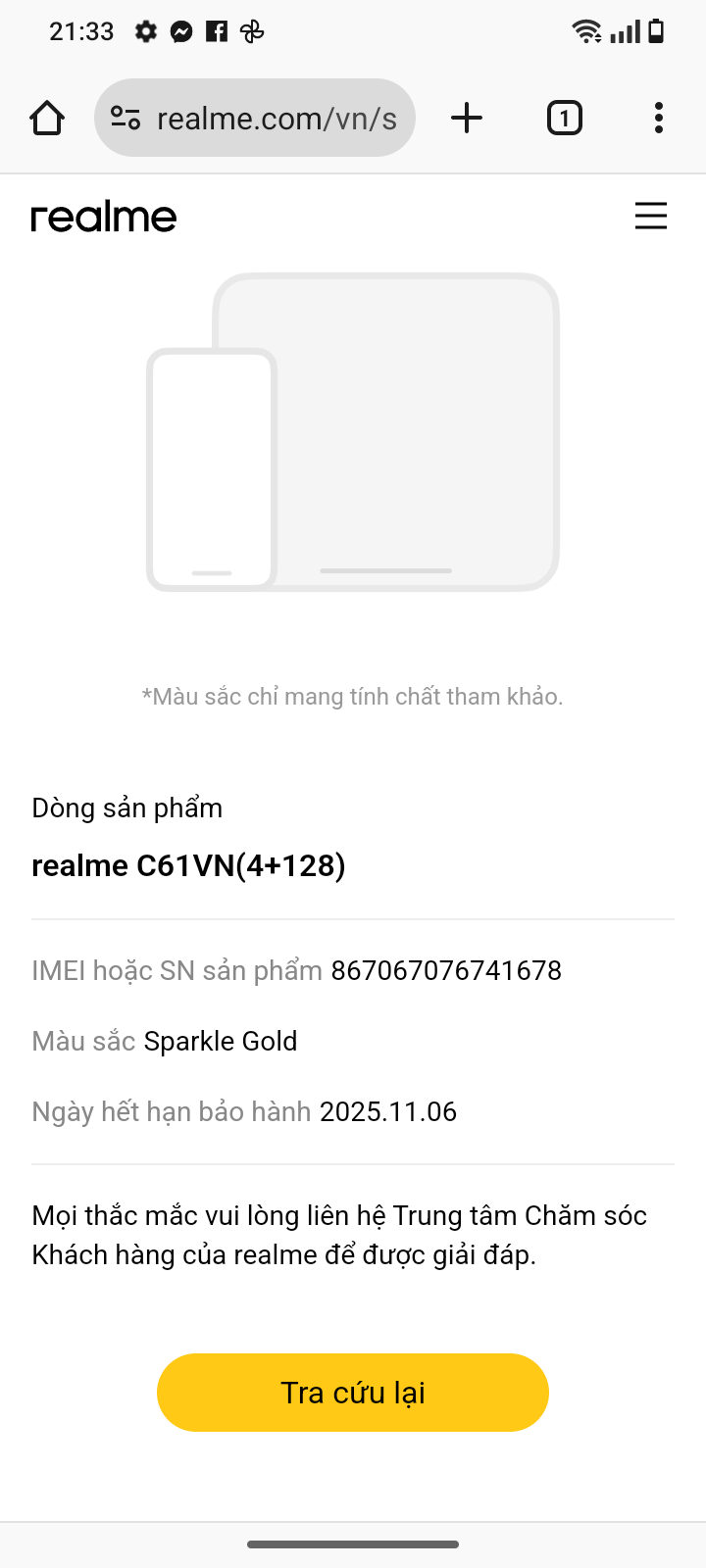Tap the Tra cứu lại button
The height and width of the screenshot is (1568, 706).
[x=353, y=1393]
